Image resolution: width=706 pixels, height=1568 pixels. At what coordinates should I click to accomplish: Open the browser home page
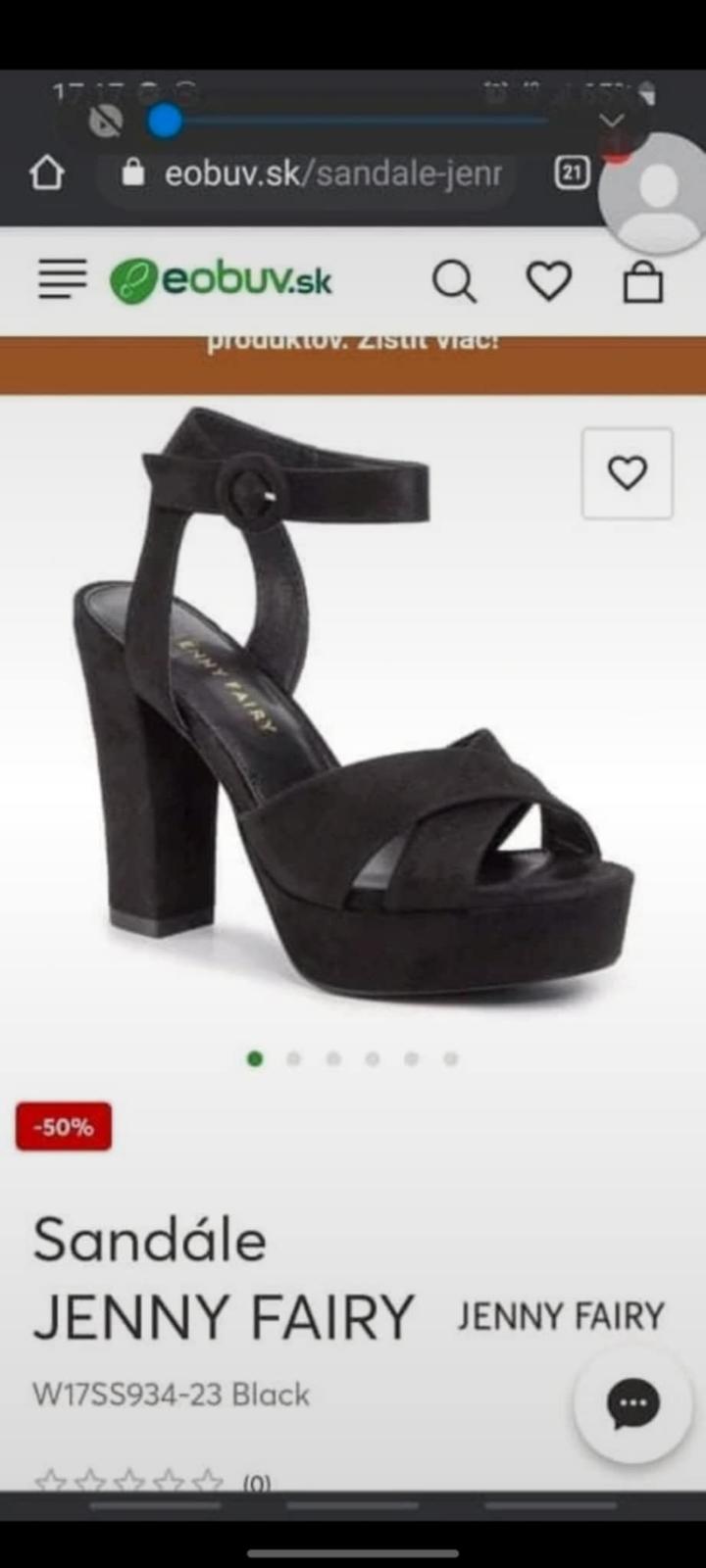click(46, 173)
